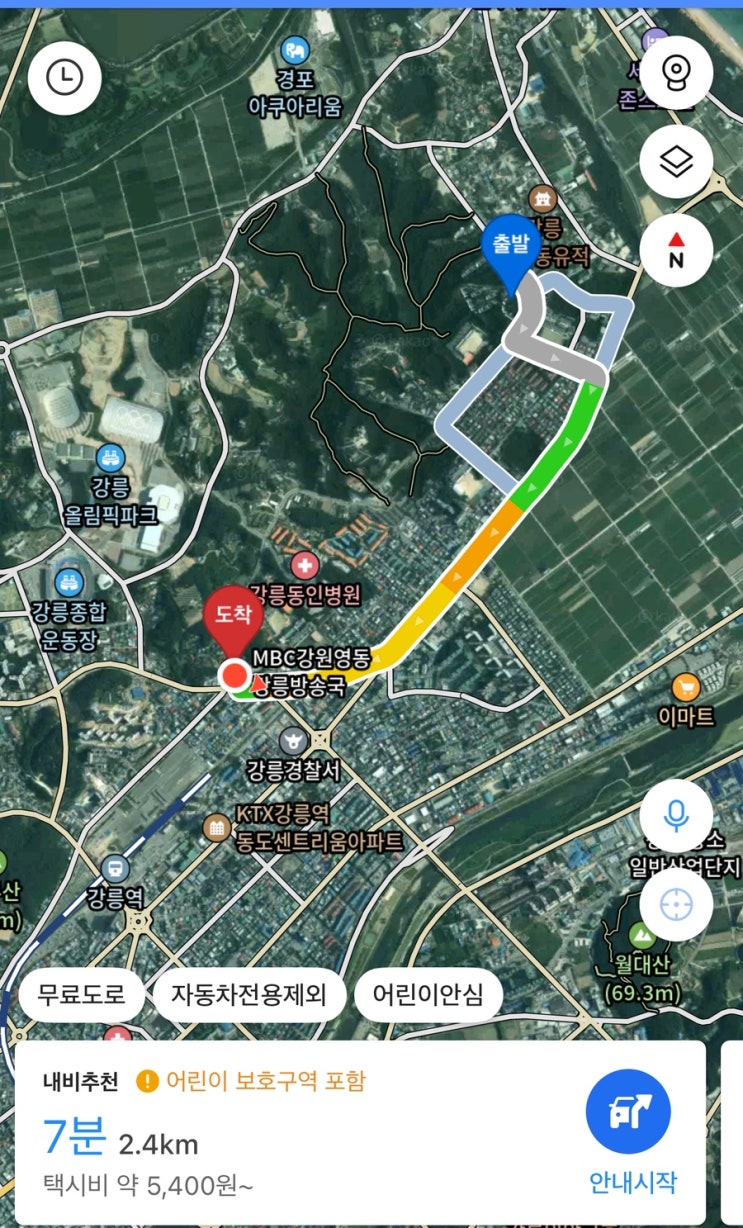Activate voice search microphone

pos(676,816)
